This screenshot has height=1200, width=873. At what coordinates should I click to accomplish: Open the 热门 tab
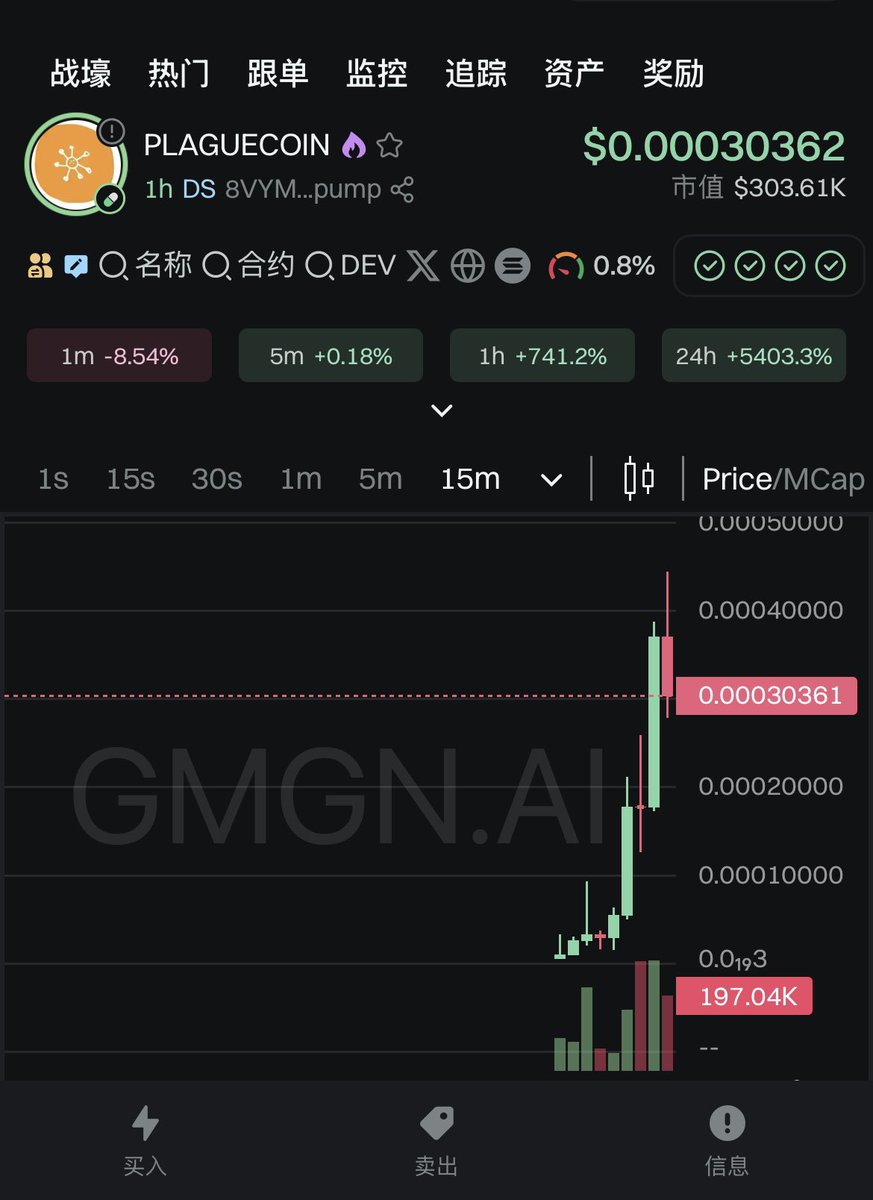tap(179, 74)
